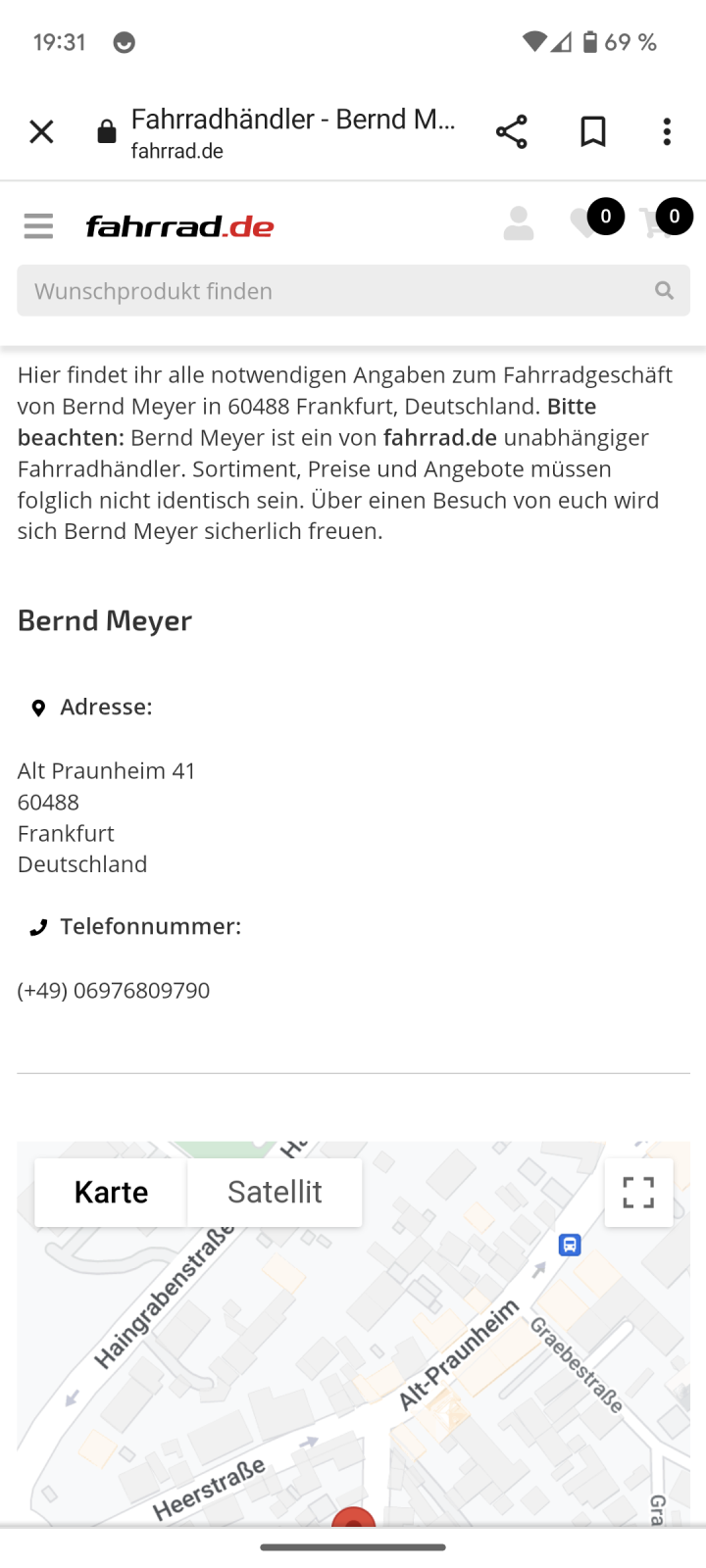Viewport: 706px width, 1568px height.
Task: Bookmark this page
Action: pos(592,131)
